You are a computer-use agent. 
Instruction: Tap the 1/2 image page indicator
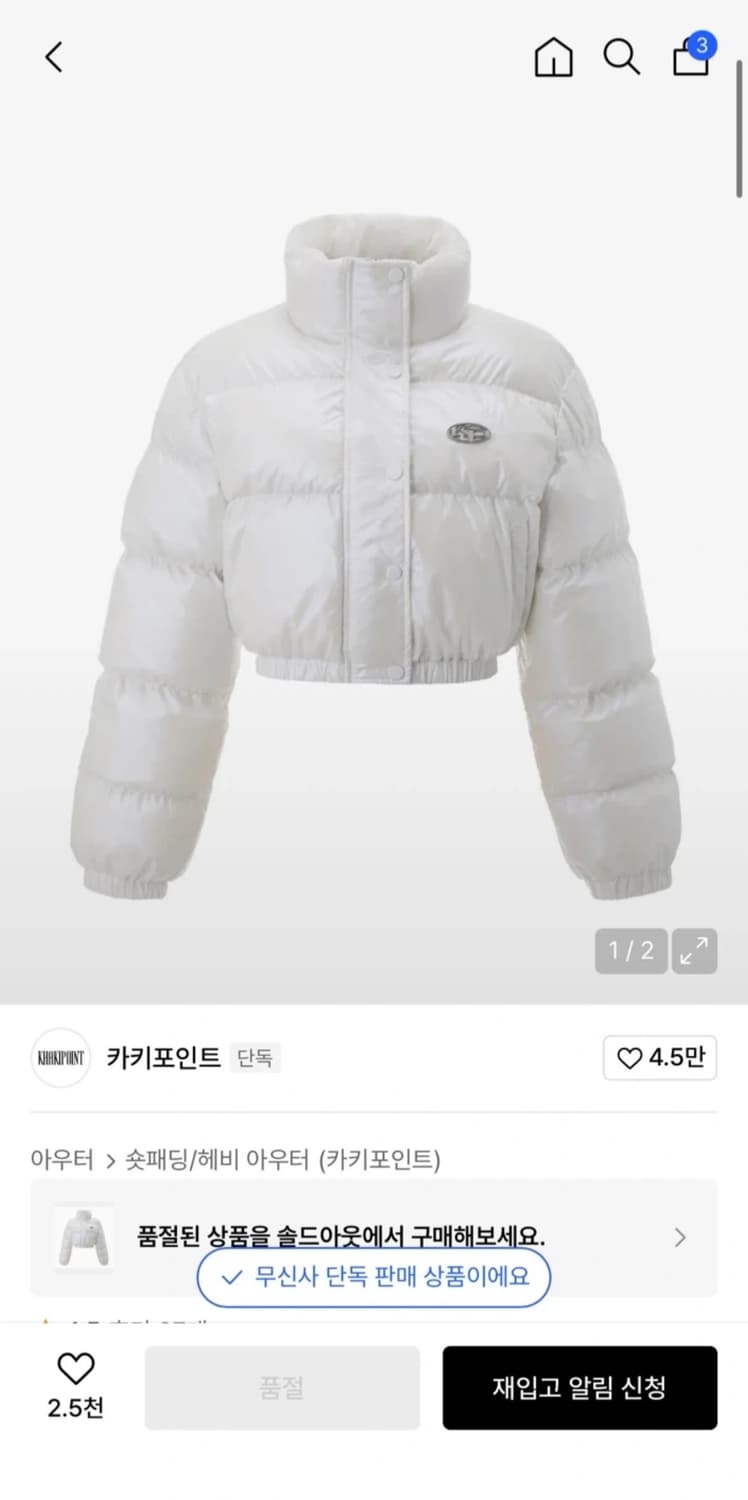629,951
